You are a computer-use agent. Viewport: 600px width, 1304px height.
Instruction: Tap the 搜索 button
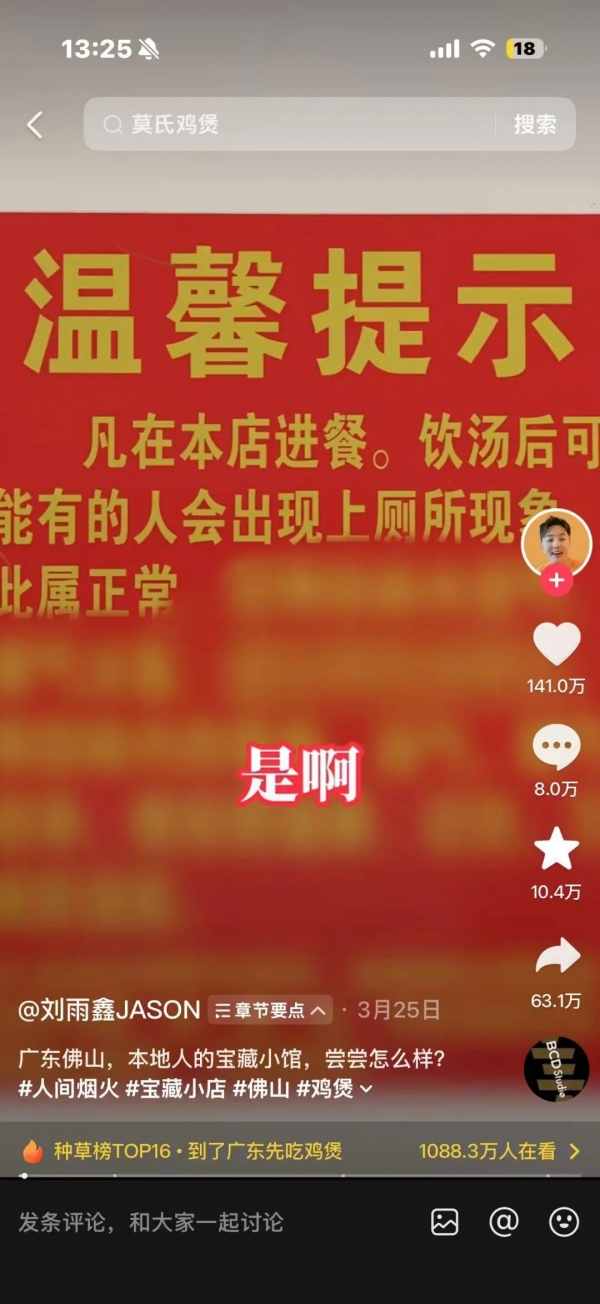(535, 124)
